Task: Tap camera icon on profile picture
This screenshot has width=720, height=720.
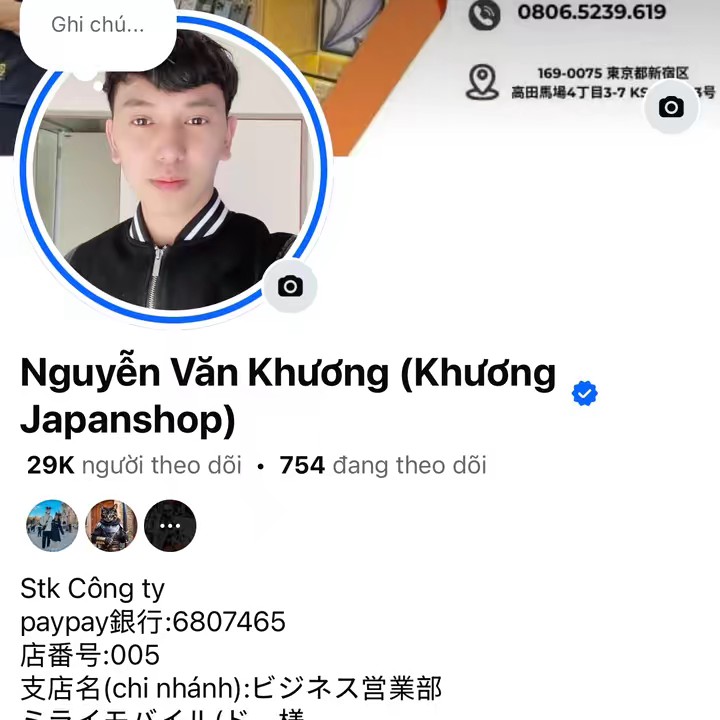Action: click(290, 287)
